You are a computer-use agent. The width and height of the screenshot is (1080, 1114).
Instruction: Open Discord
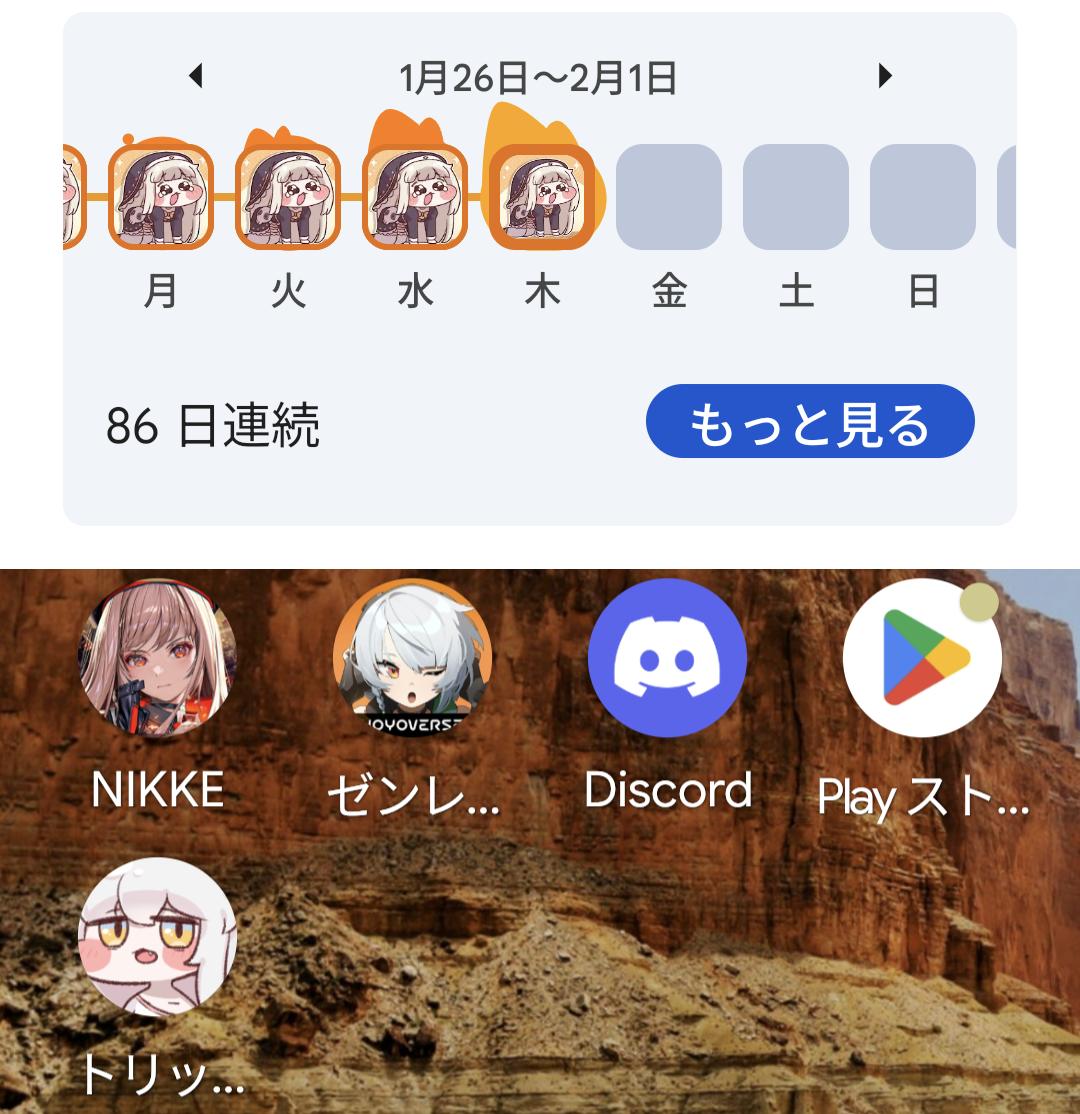(667, 658)
